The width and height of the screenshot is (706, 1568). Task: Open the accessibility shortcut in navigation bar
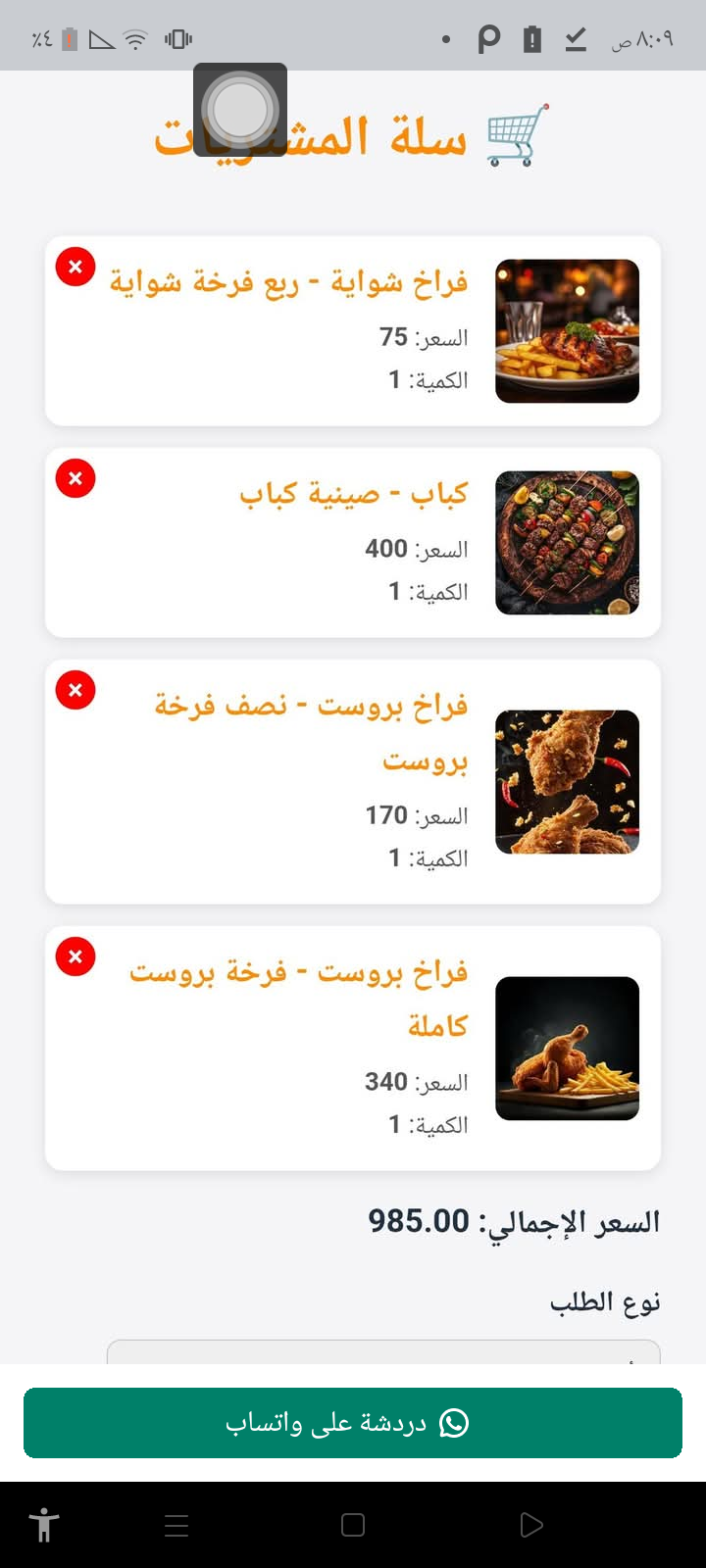(44, 1525)
